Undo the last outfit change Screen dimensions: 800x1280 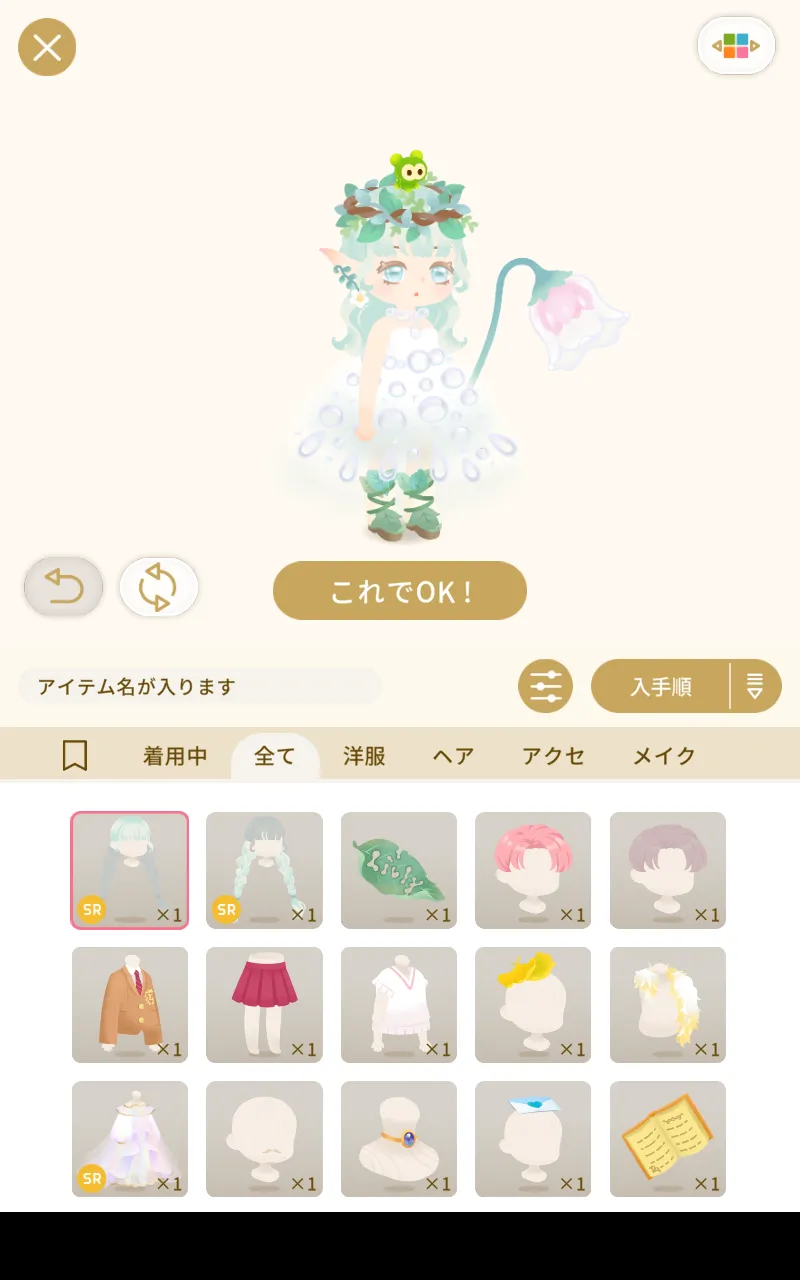(64, 587)
